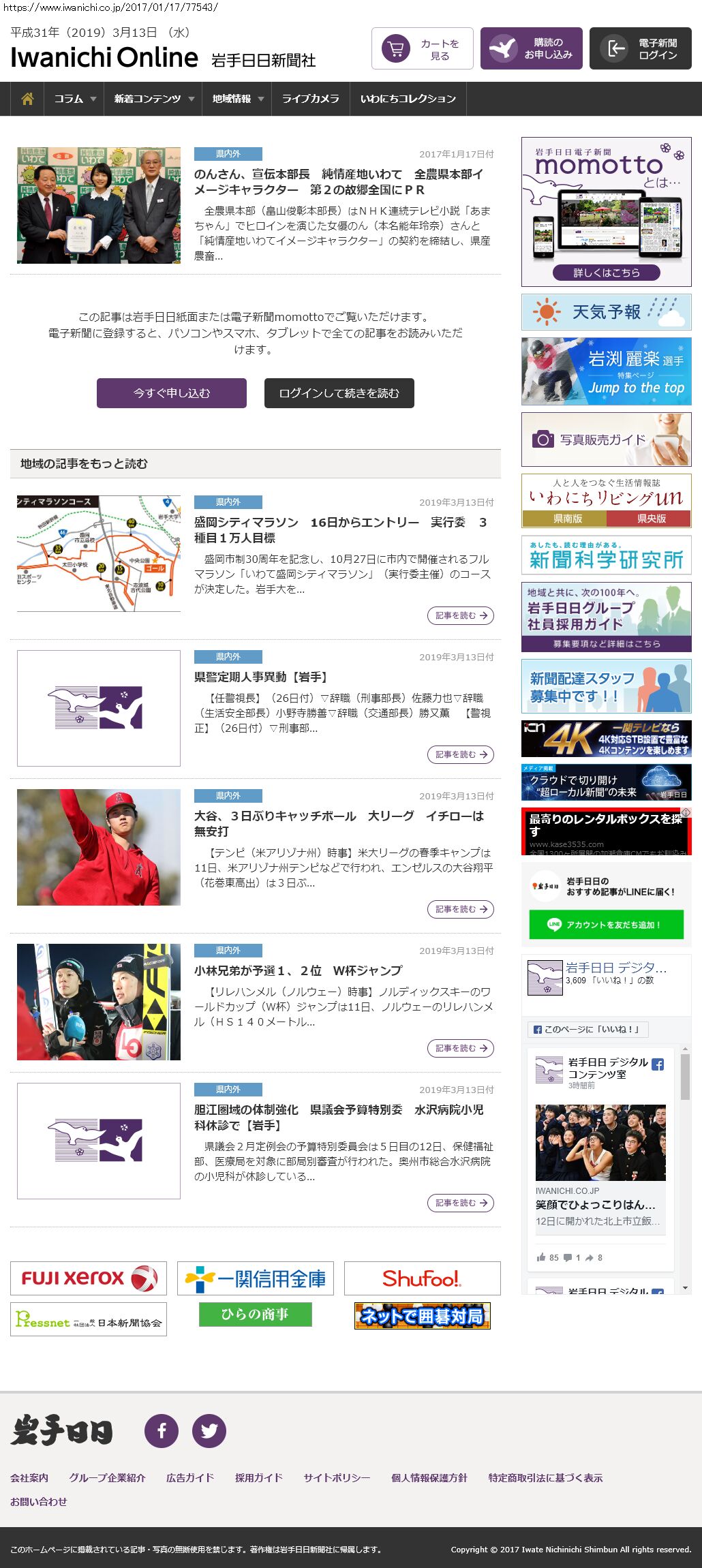This screenshot has height=1568, width=702.
Task: Open the ライブカメラ page
Action: coord(310,99)
